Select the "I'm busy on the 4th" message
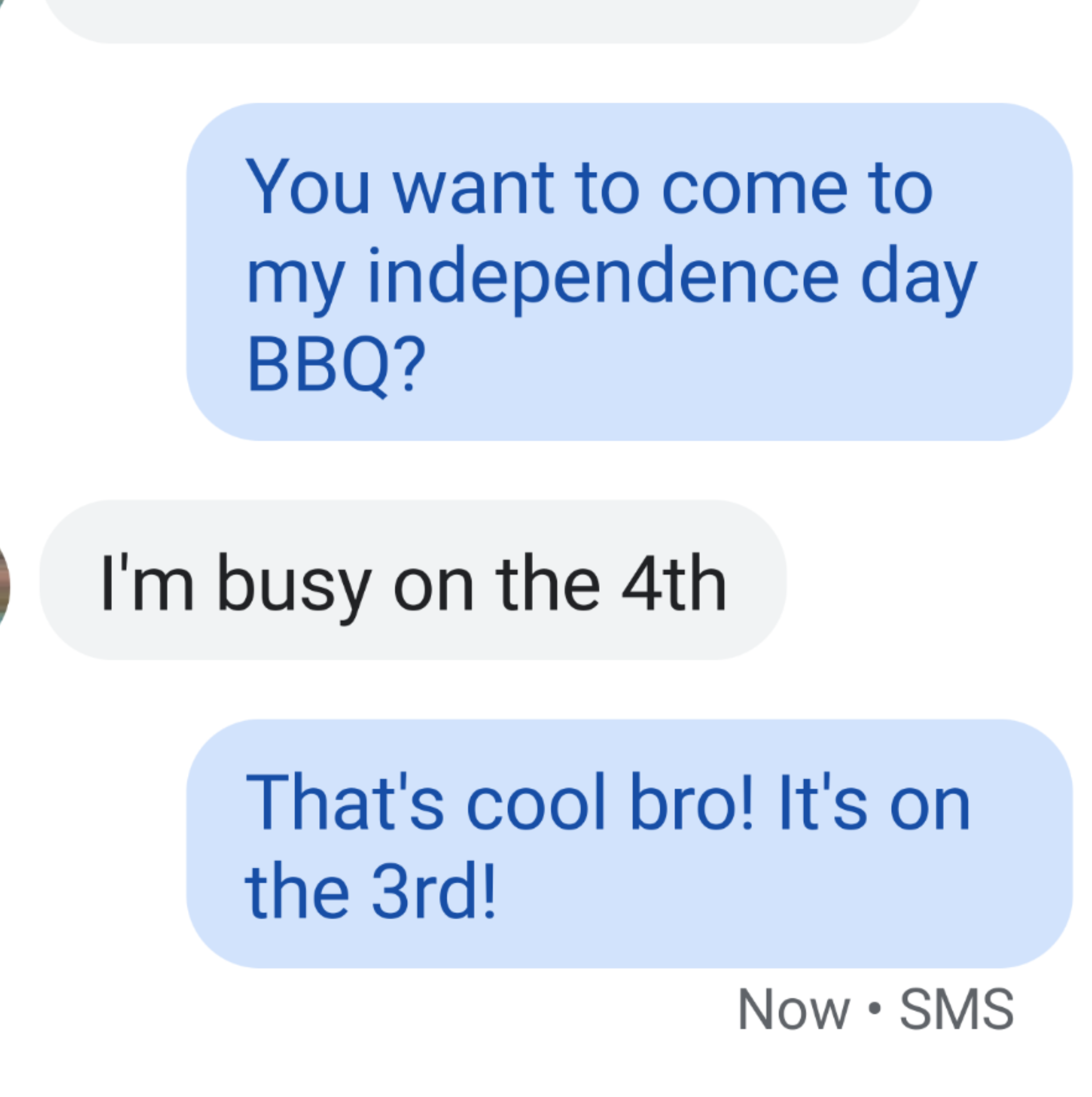The image size is (1092, 1097). 412,580
